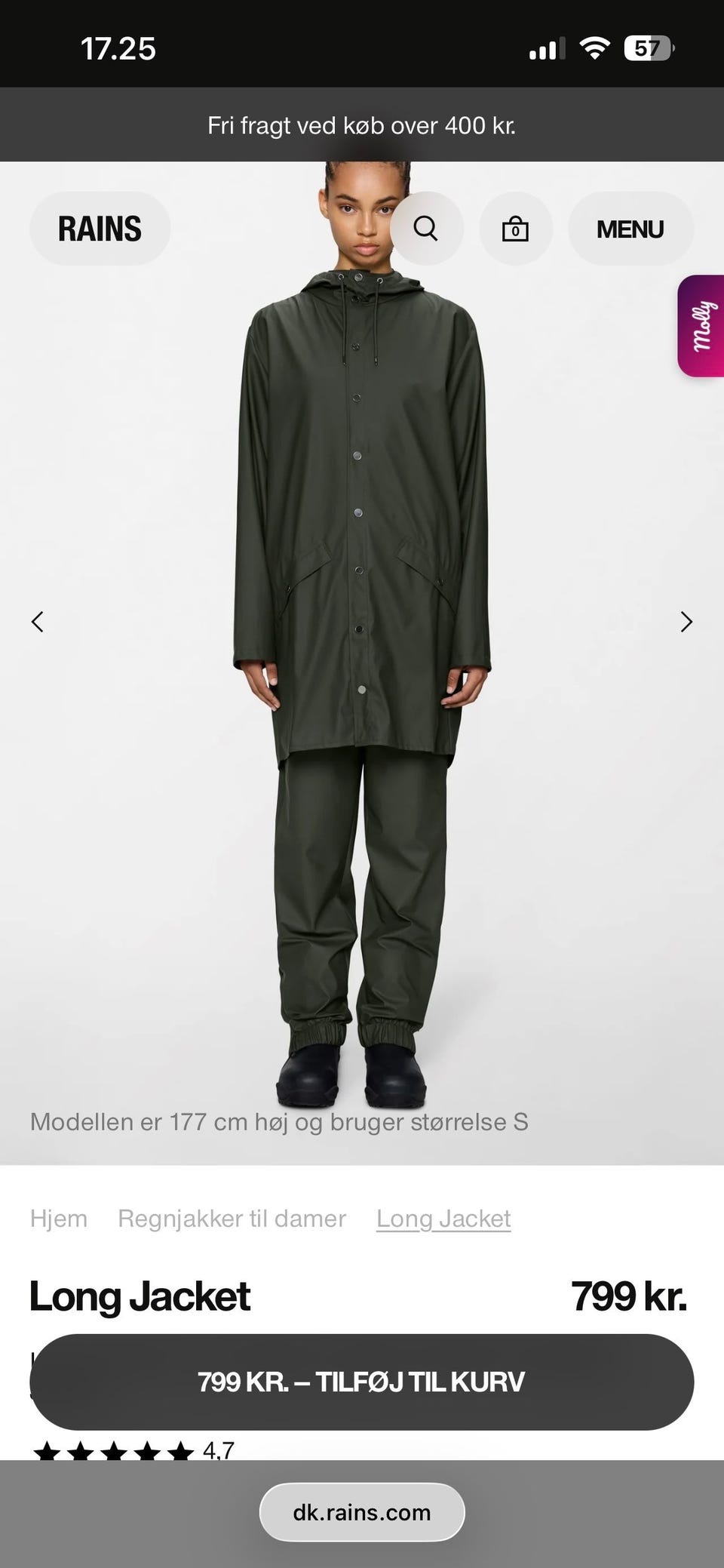Viewport: 724px width, 1568px height.
Task: Open the Molly side tab
Action: [702, 326]
